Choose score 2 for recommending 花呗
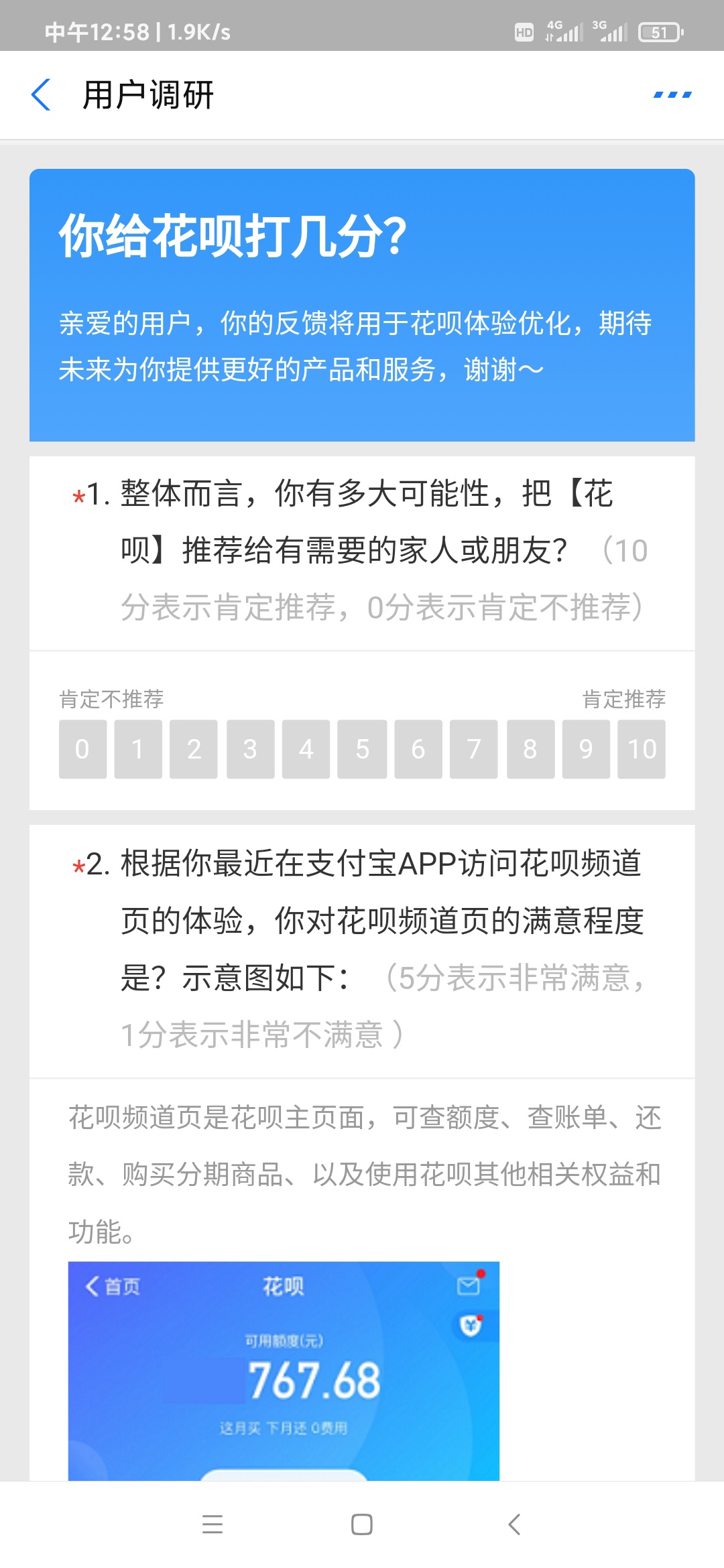The height and width of the screenshot is (1568, 724). (x=194, y=749)
